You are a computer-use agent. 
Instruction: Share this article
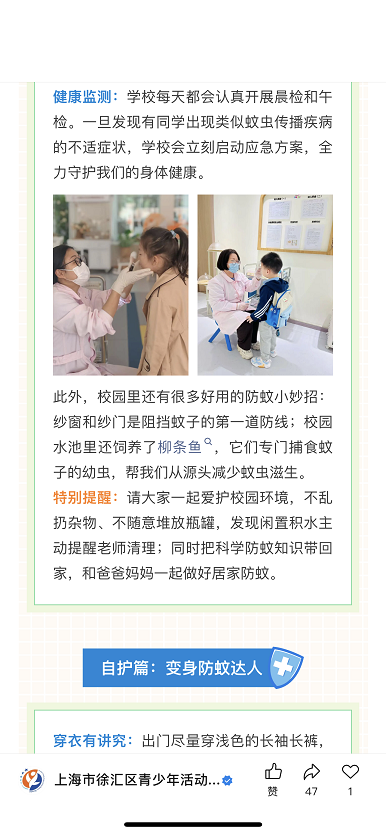point(312,779)
